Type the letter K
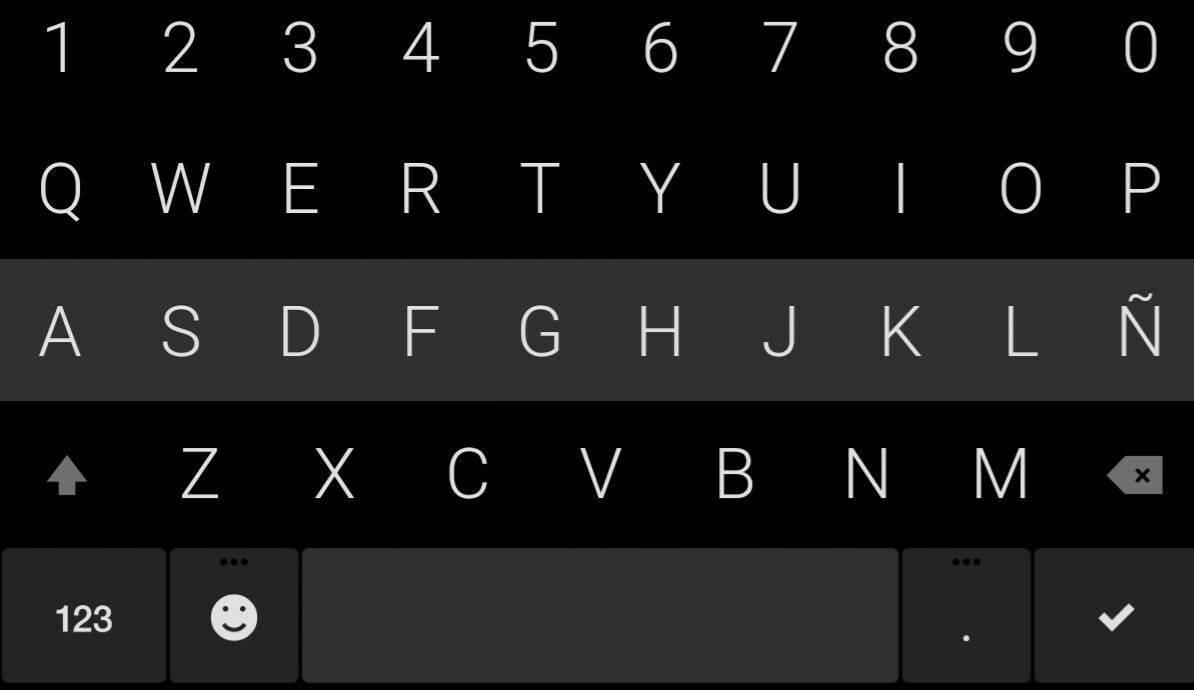Screen dimensions: 1194x690 coord(900,331)
